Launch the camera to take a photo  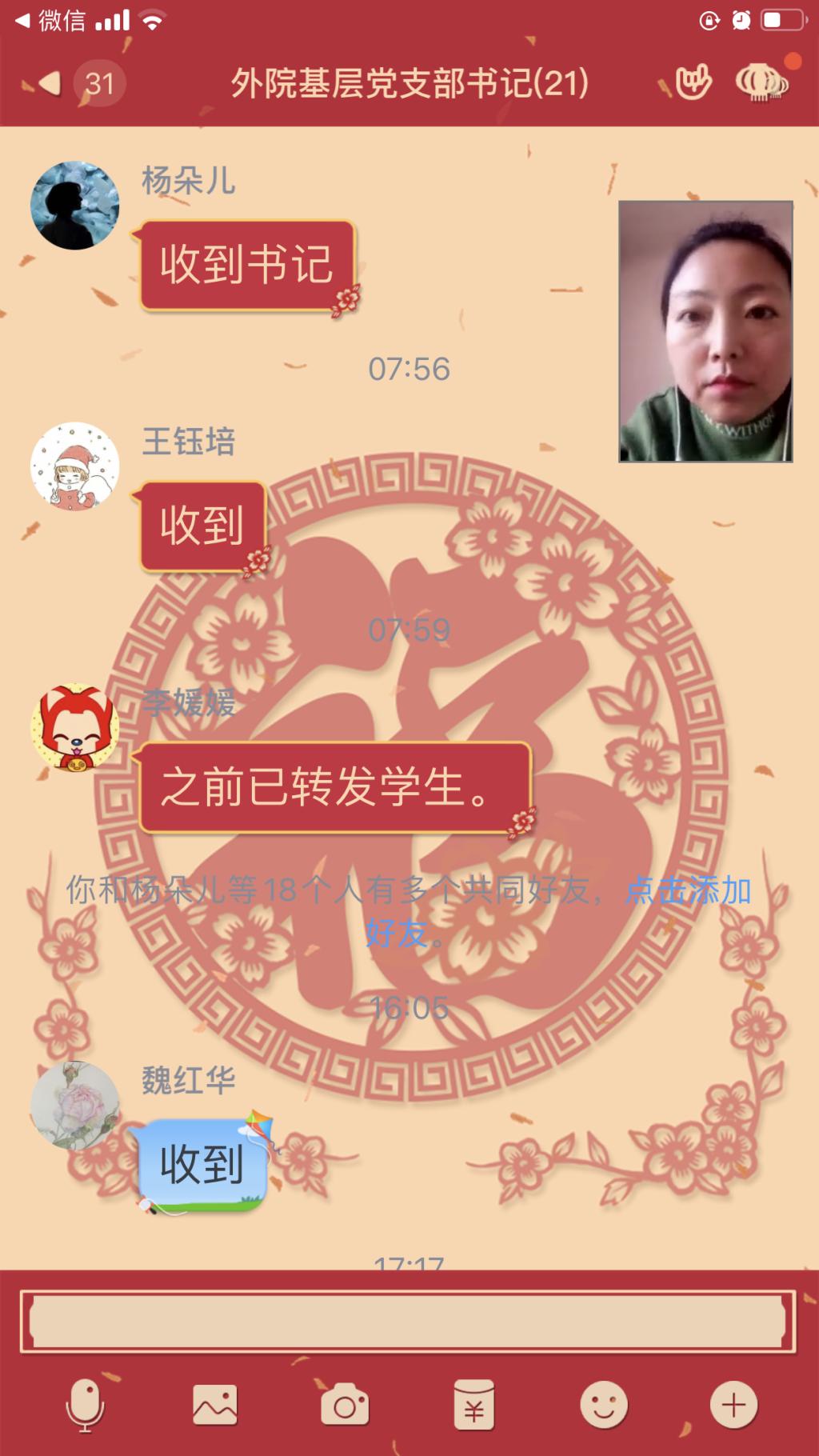coord(345,1405)
